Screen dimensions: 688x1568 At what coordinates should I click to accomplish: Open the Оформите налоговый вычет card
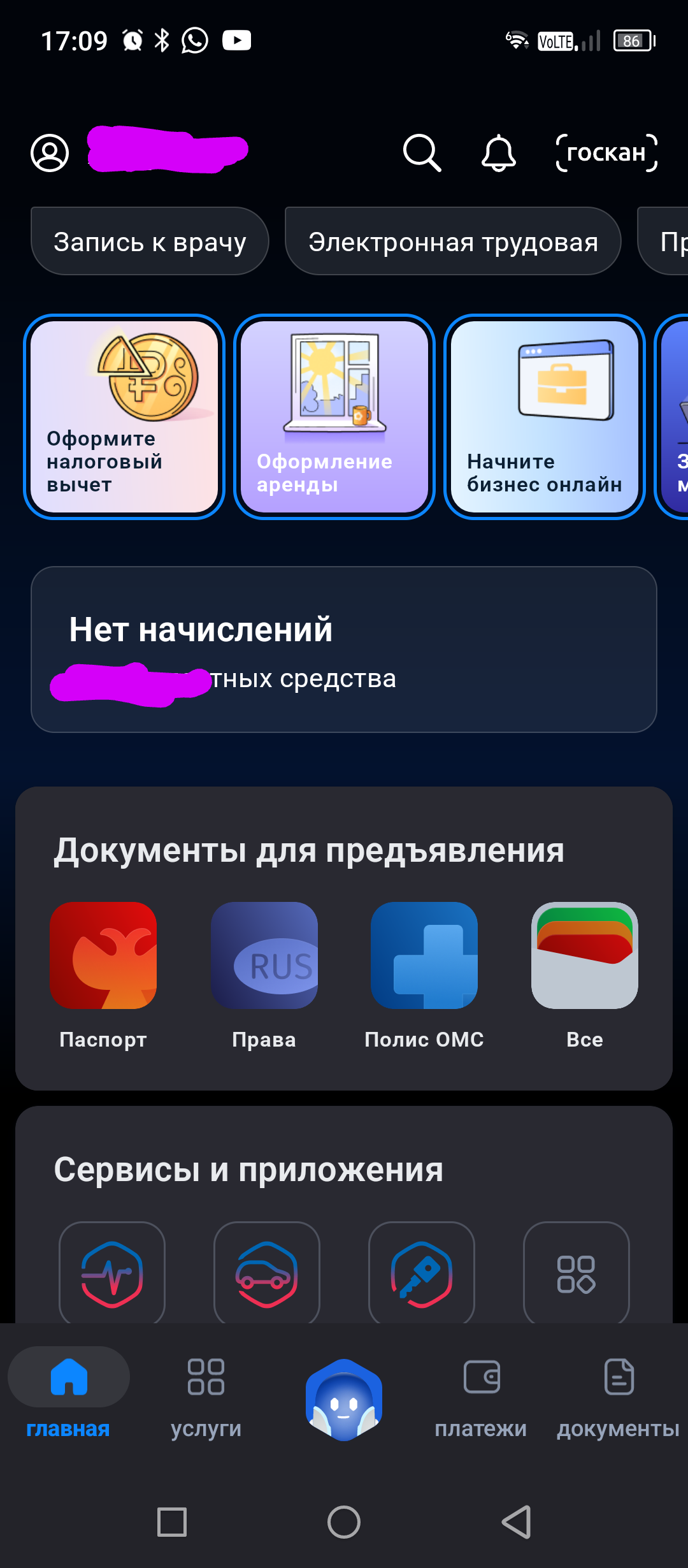pos(124,417)
